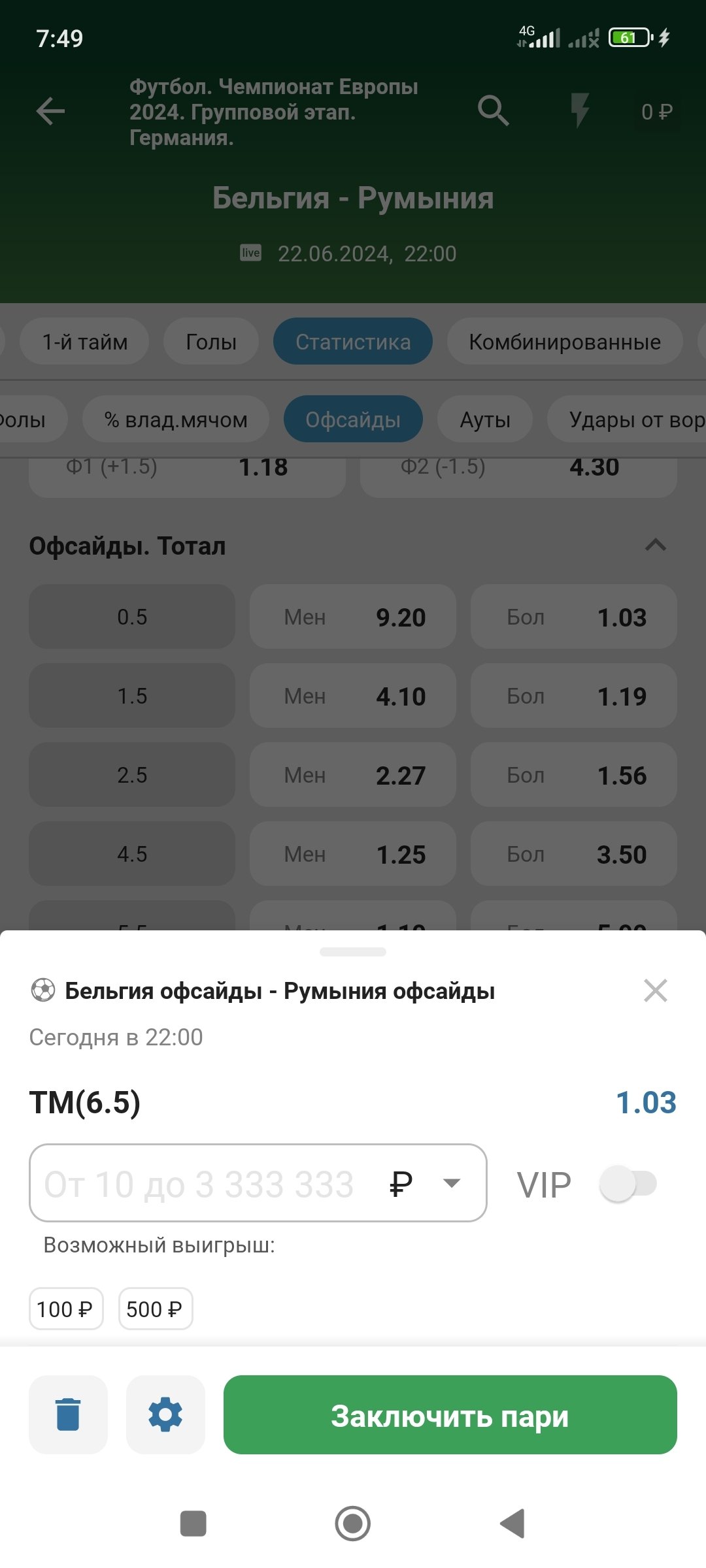Image resolution: width=706 pixels, height=1568 pixels.
Task: Close the bet slip panel
Action: click(x=655, y=990)
